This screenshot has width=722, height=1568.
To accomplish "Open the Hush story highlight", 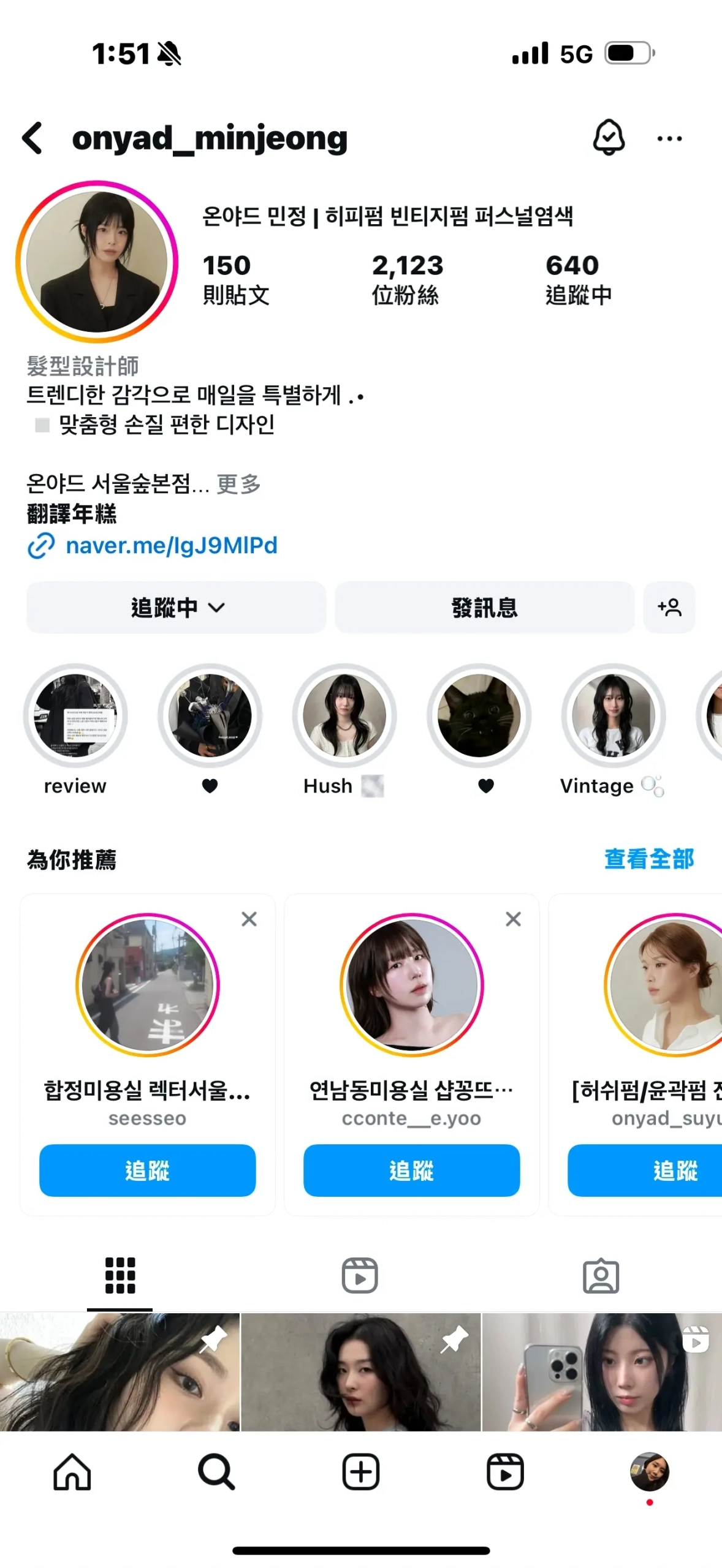I will click(344, 715).
